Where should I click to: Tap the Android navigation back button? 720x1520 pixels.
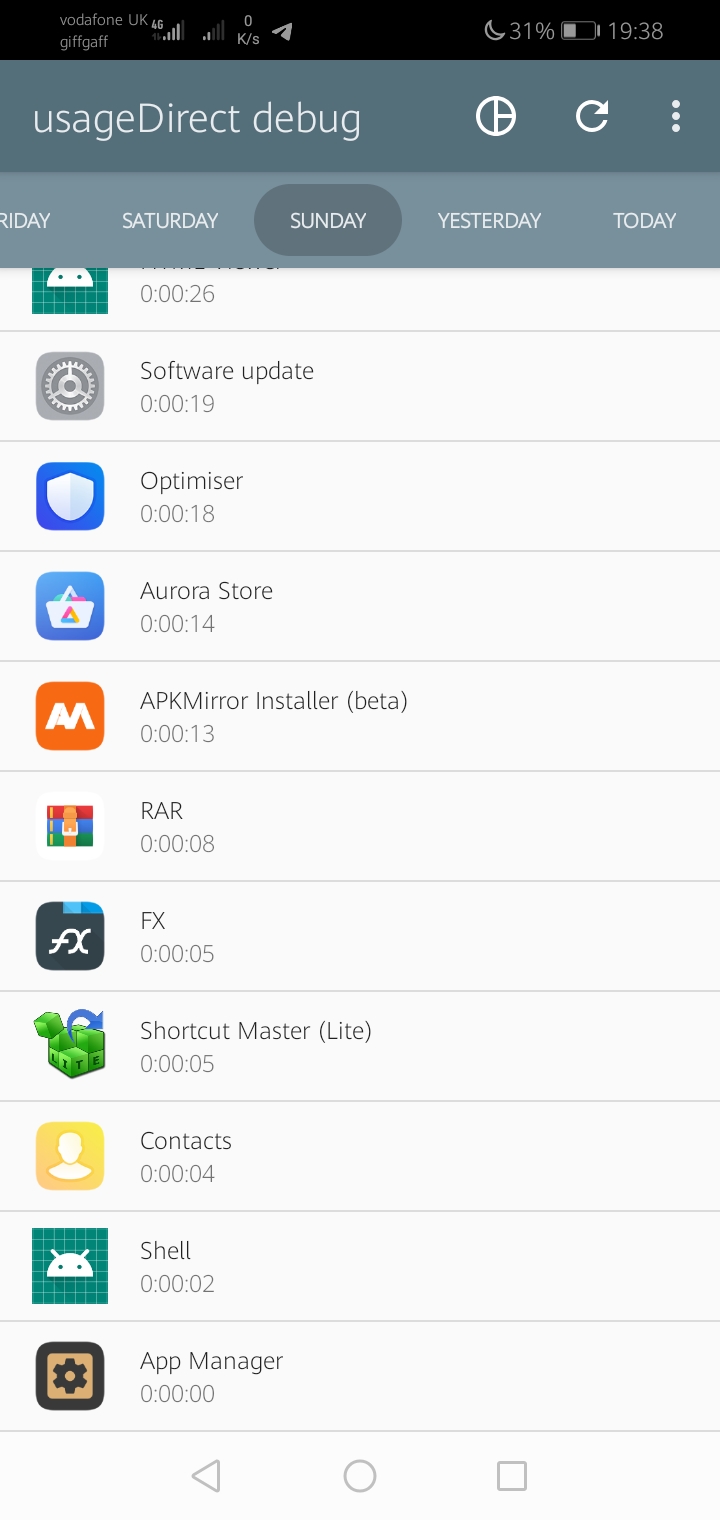click(206, 1475)
